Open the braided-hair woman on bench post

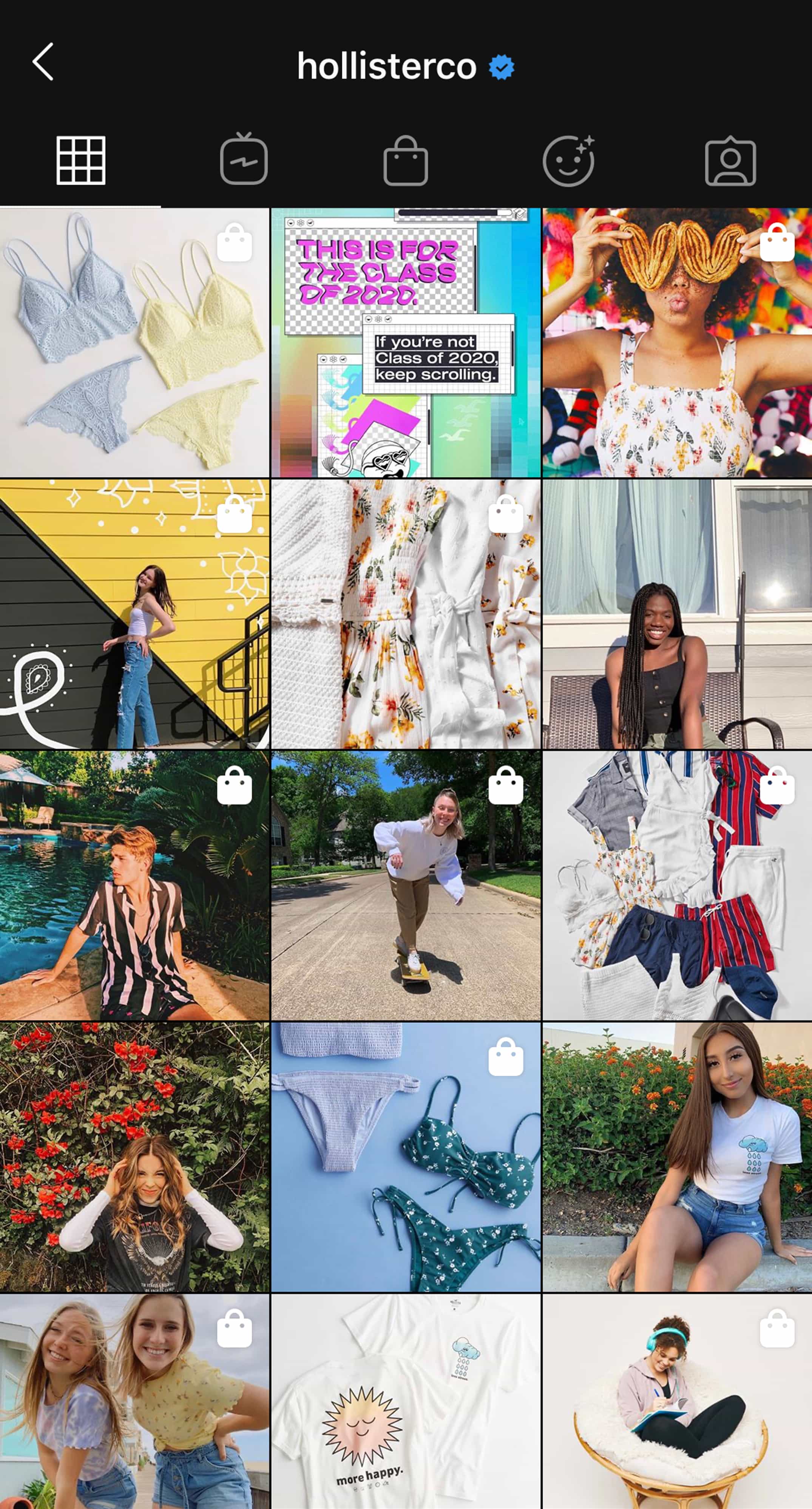tap(677, 614)
